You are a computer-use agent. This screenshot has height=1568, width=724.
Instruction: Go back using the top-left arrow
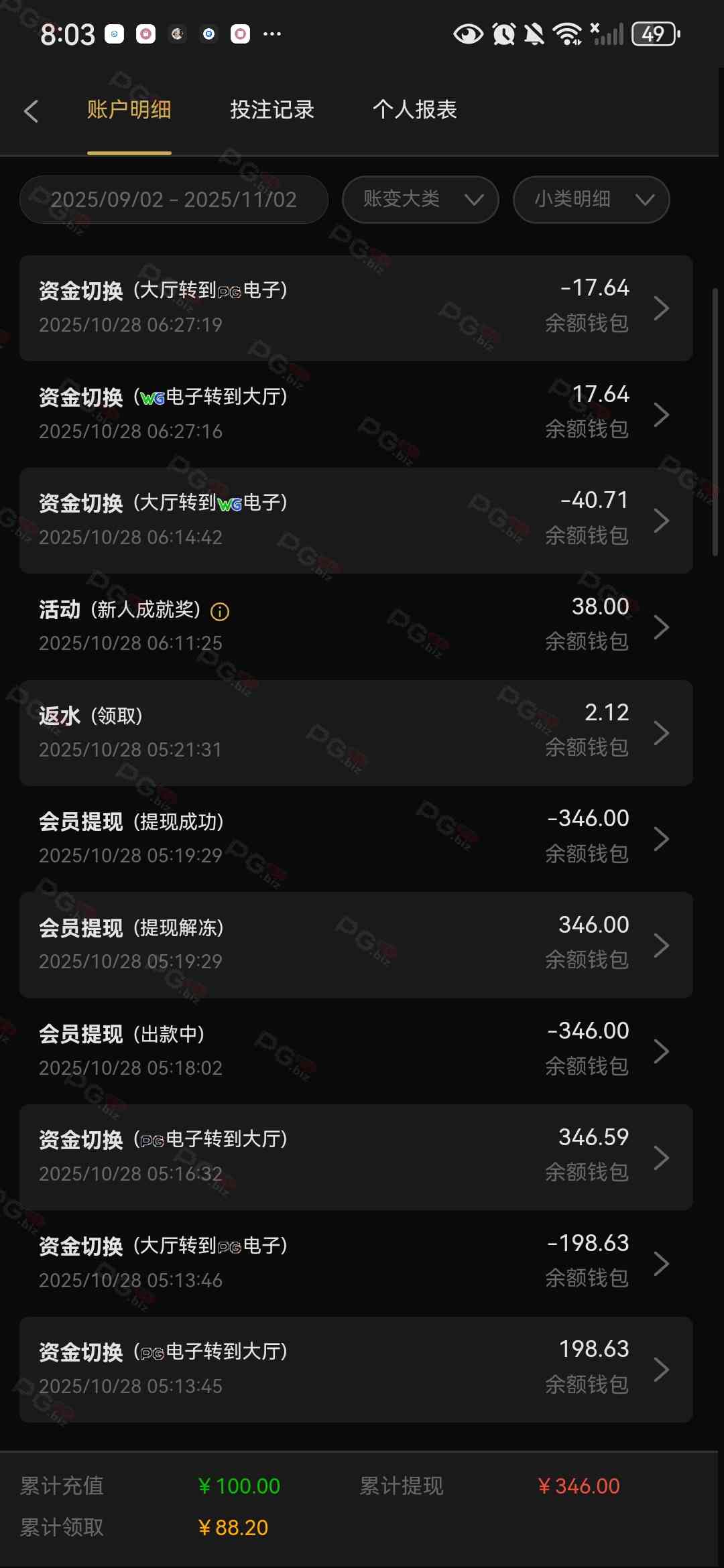(x=31, y=111)
